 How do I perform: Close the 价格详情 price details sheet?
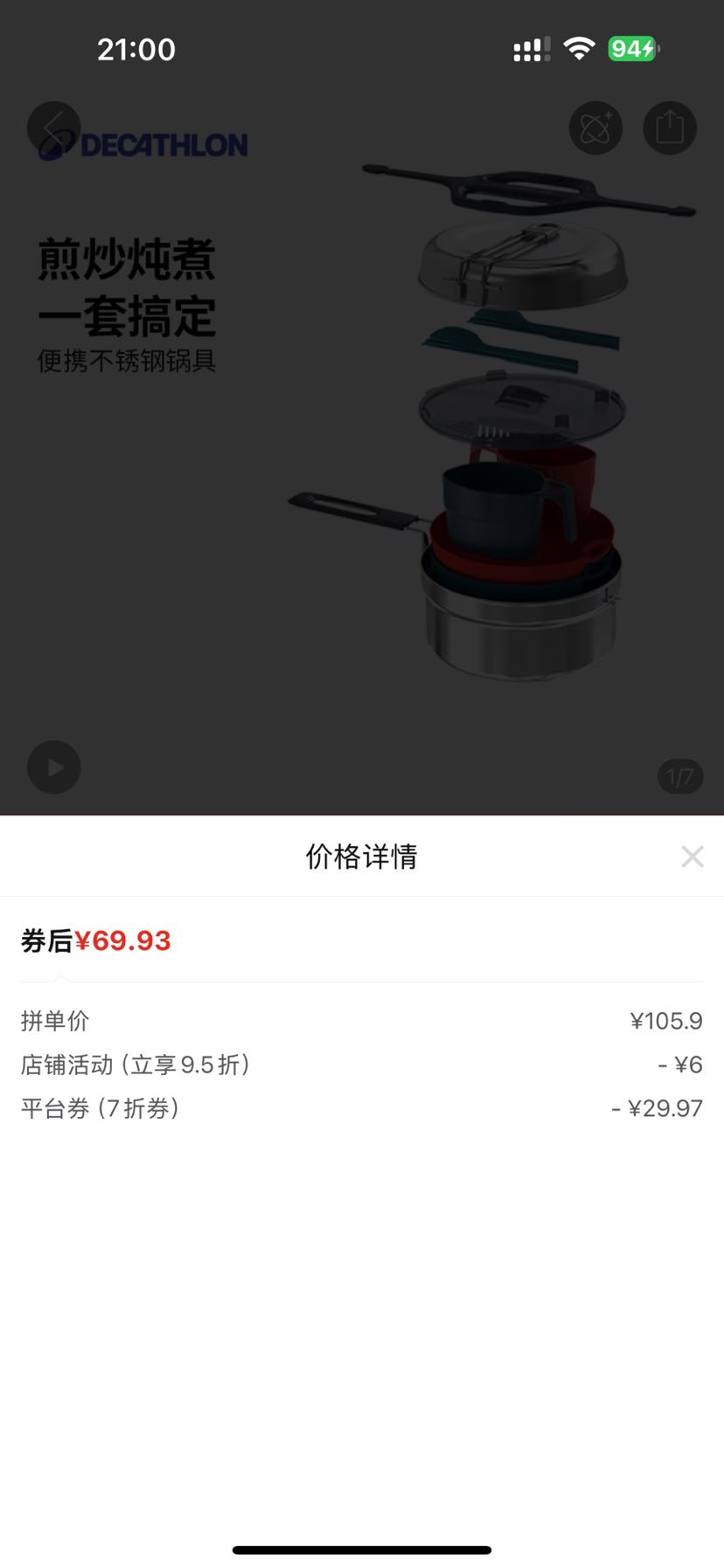pos(692,857)
